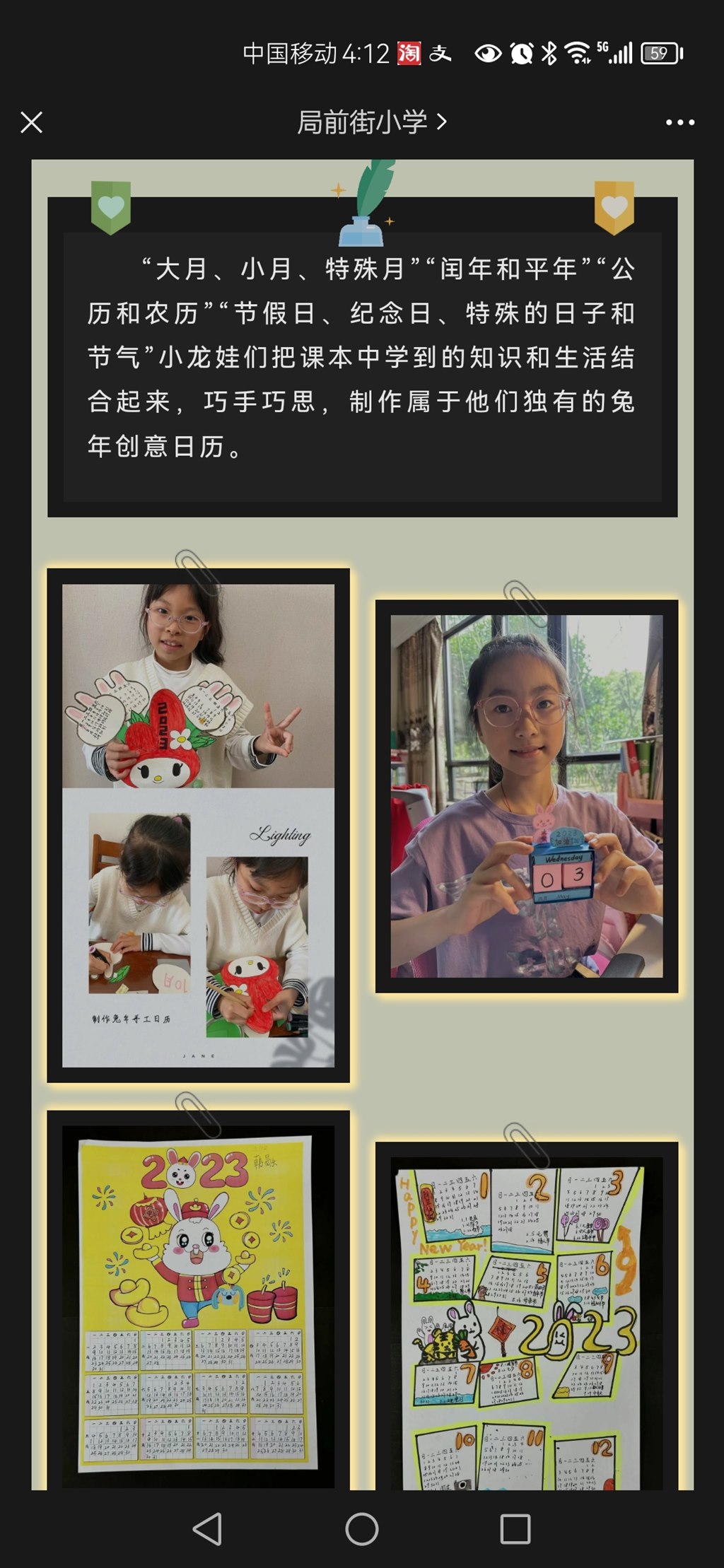Open the three-dot overflow menu
The image size is (724, 1568).
coord(679,122)
